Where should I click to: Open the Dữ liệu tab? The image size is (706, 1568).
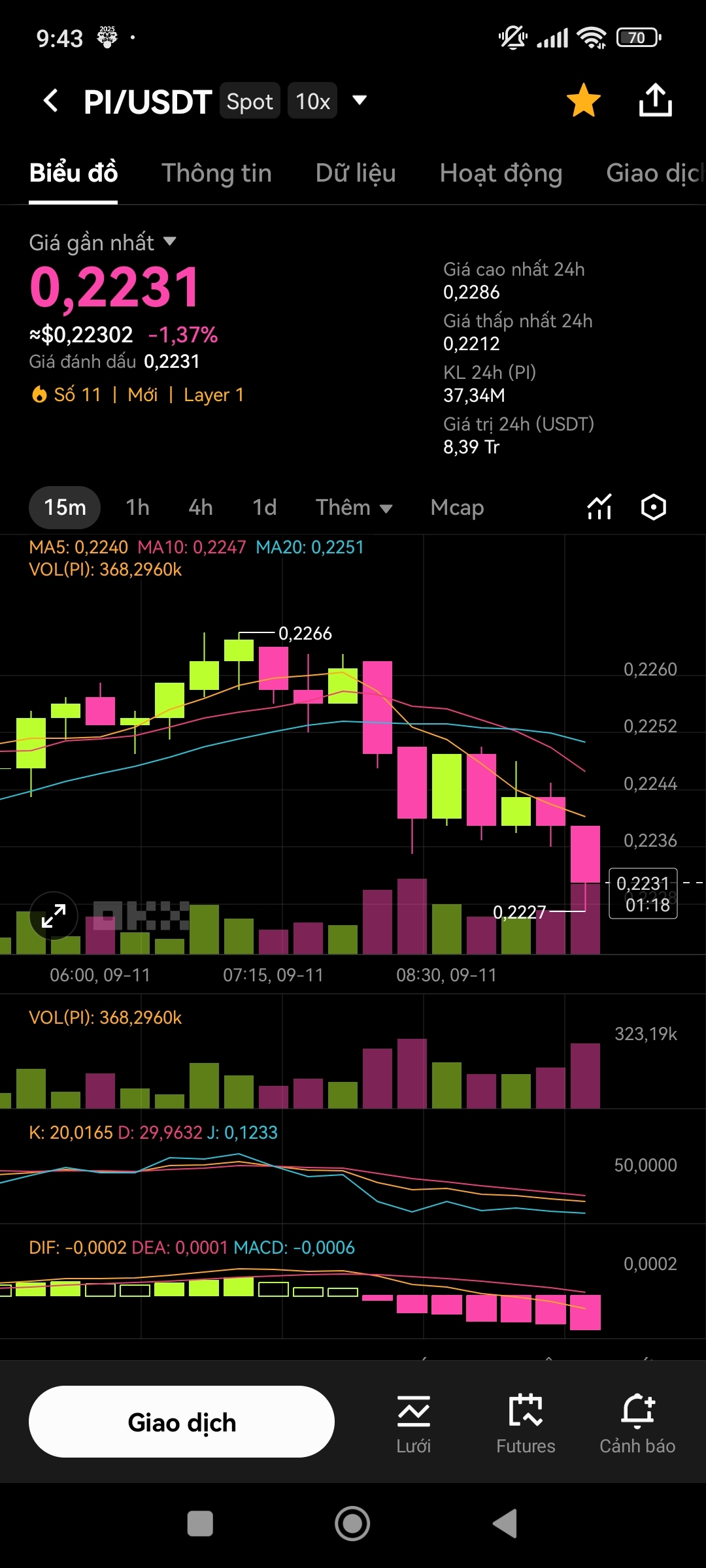356,173
